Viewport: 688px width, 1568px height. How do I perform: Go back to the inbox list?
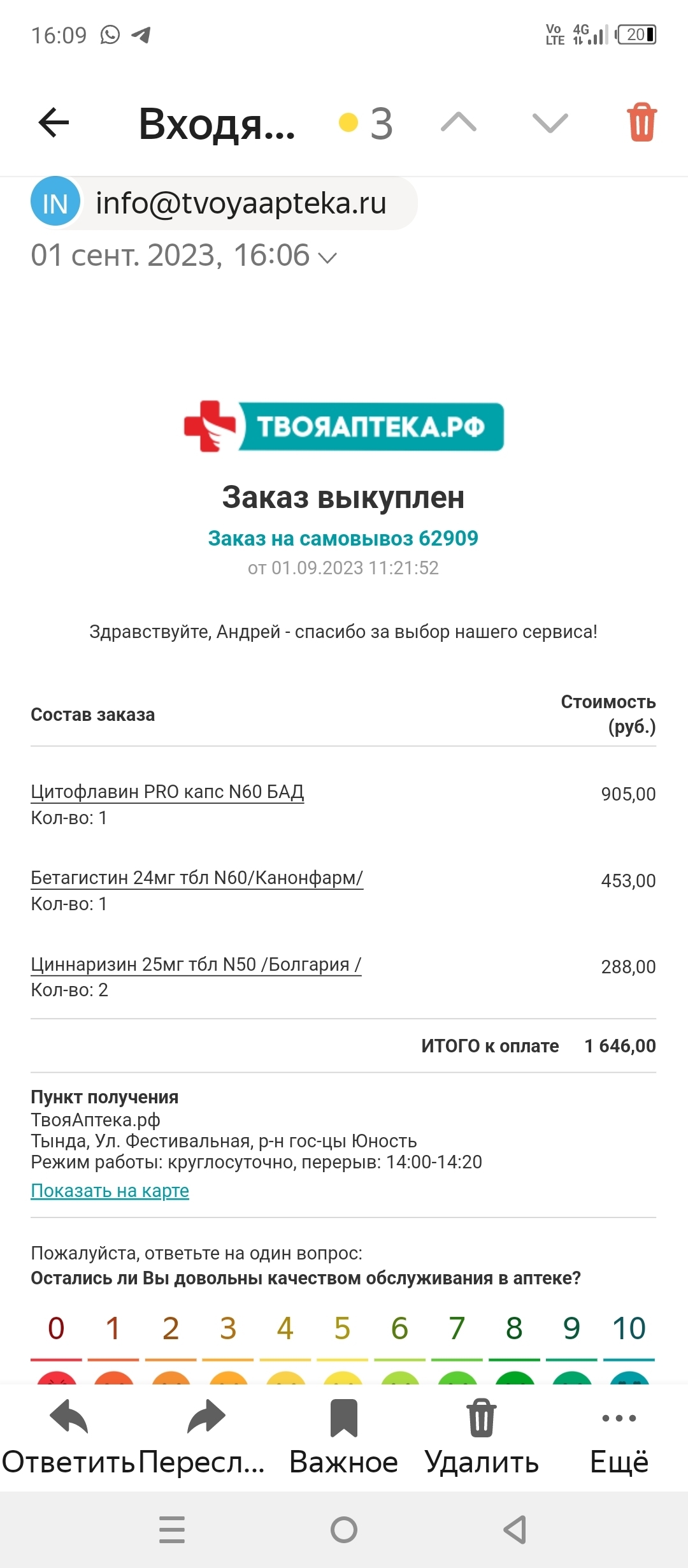(x=54, y=122)
